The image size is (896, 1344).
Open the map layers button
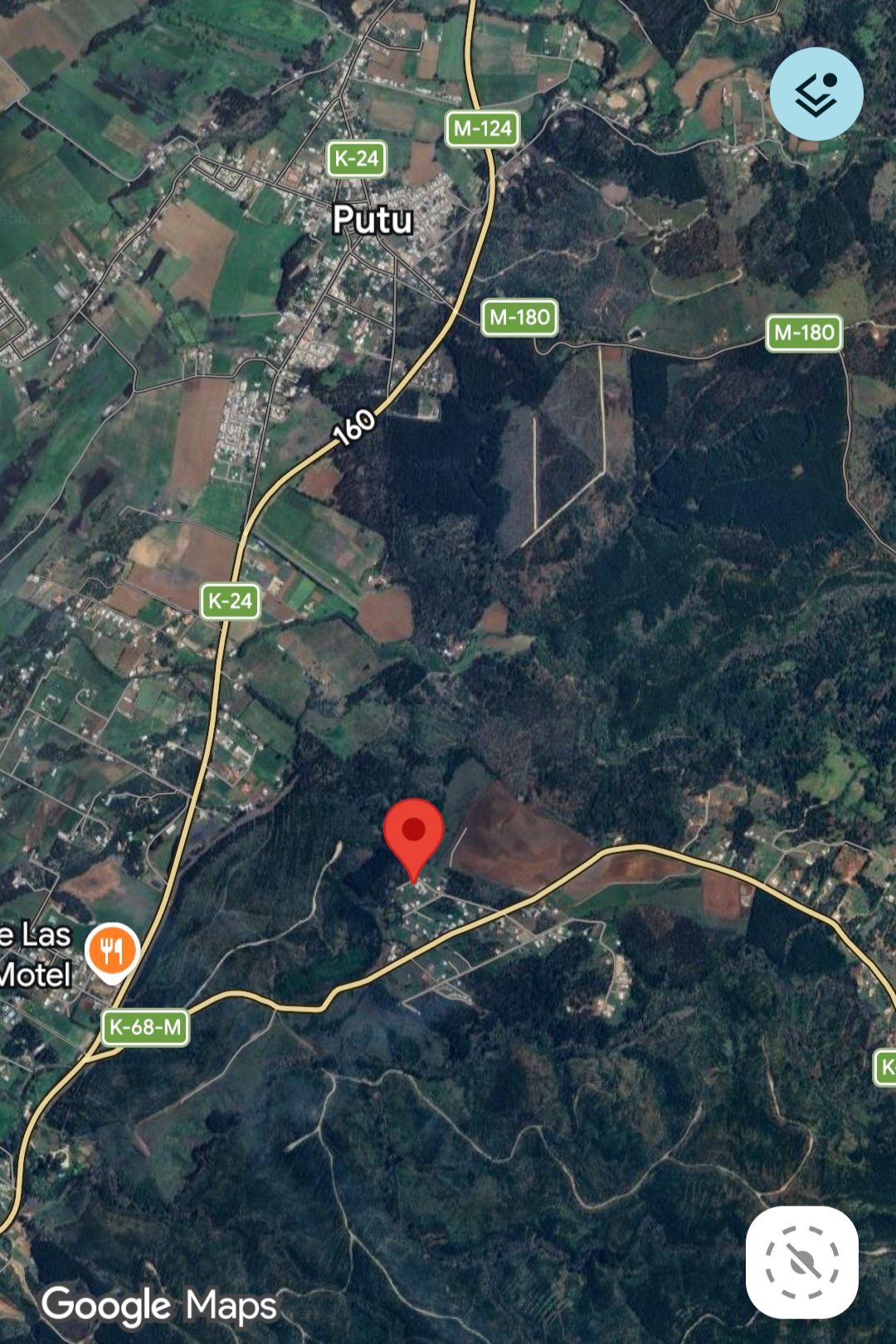point(816,94)
